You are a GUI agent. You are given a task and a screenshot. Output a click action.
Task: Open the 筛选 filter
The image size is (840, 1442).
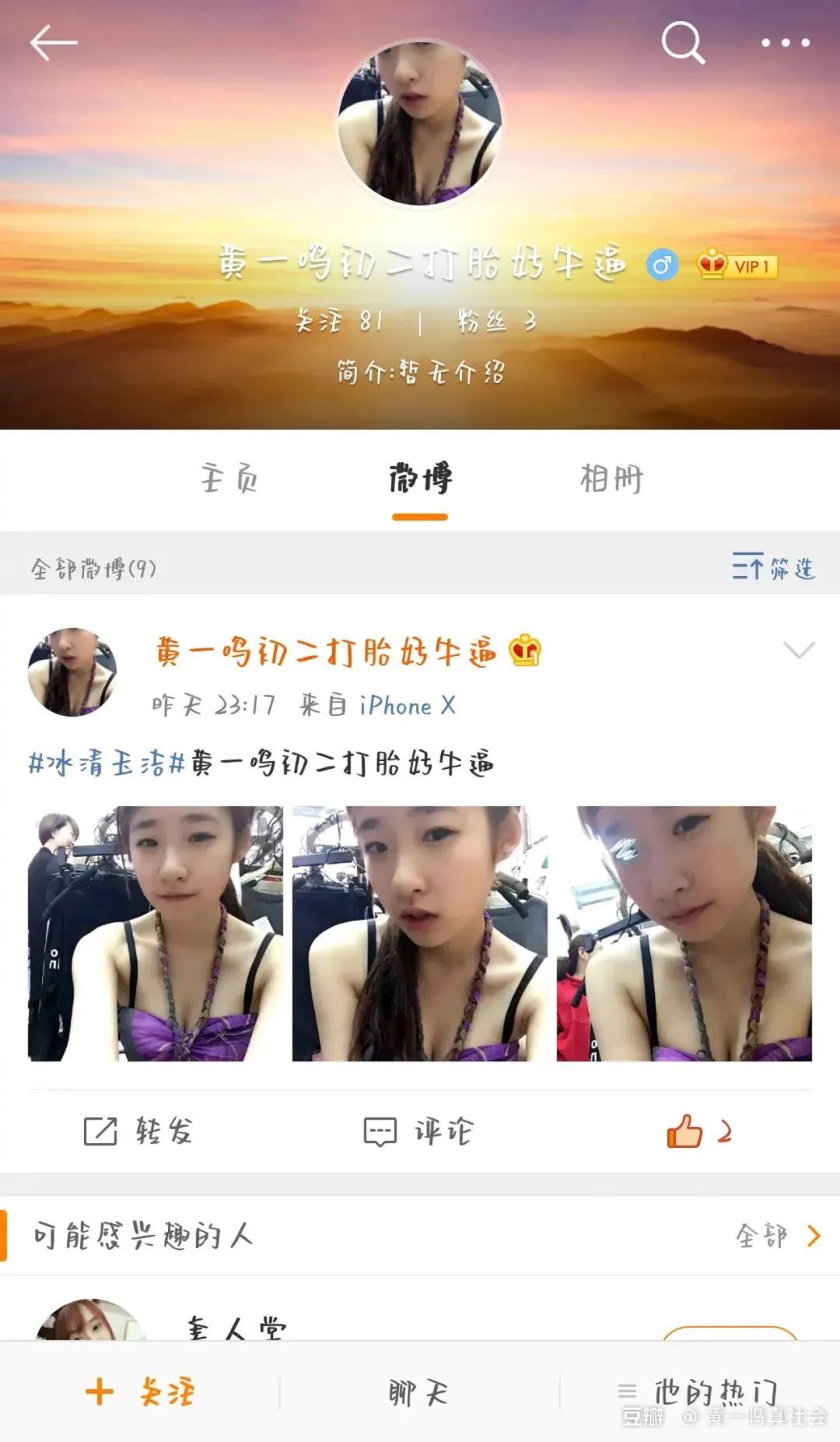773,567
